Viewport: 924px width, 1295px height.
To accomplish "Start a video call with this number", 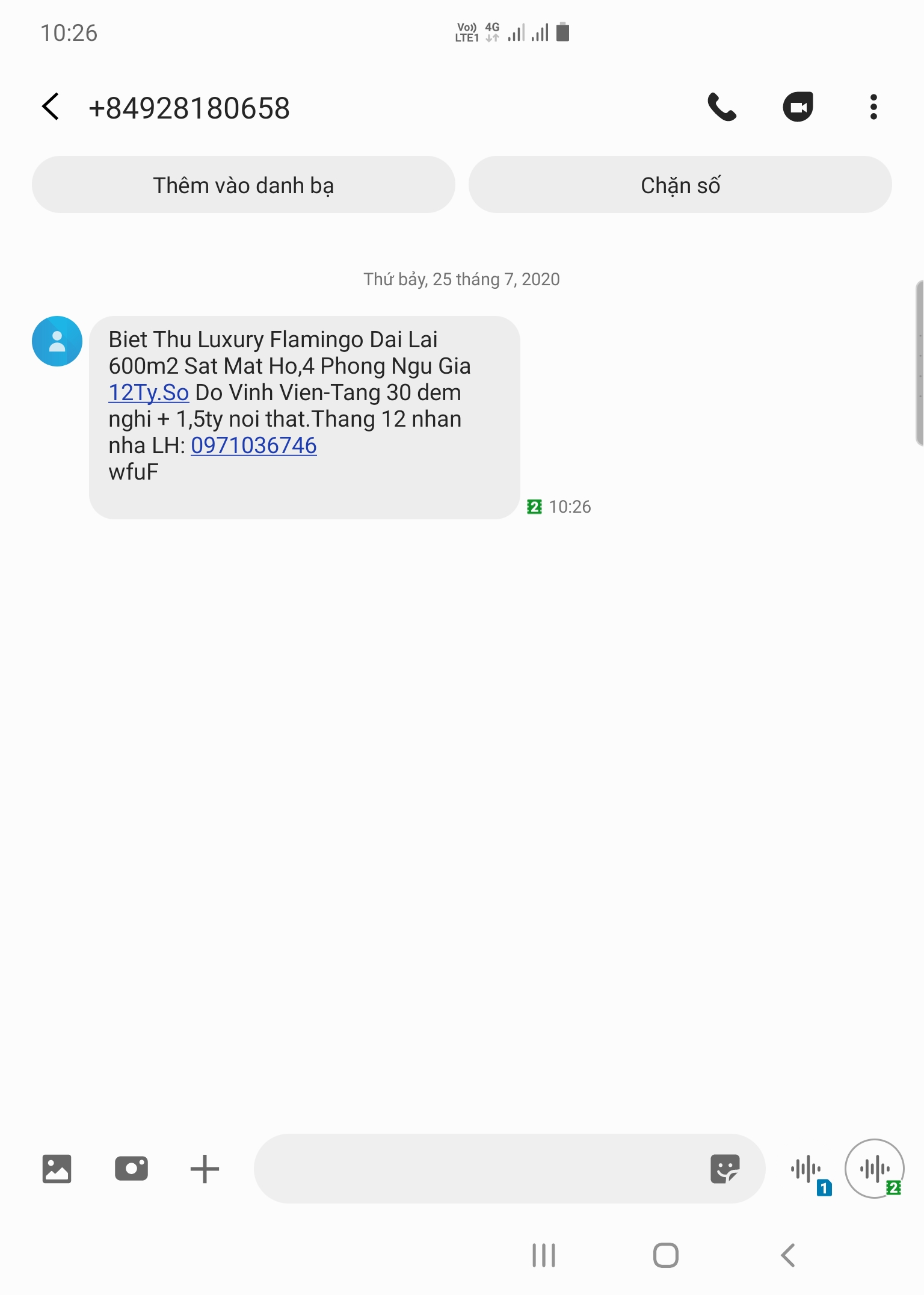I will pyautogui.click(x=798, y=107).
